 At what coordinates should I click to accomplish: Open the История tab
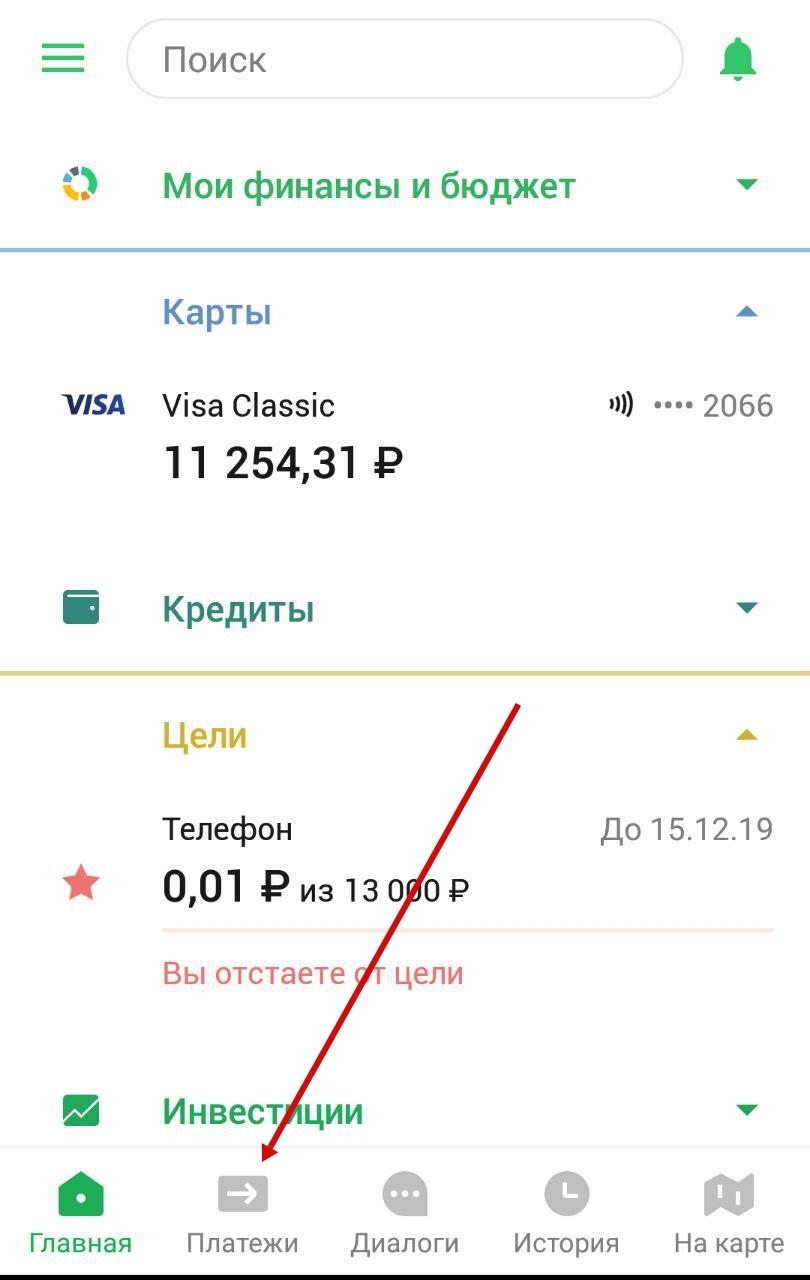pos(566,1214)
